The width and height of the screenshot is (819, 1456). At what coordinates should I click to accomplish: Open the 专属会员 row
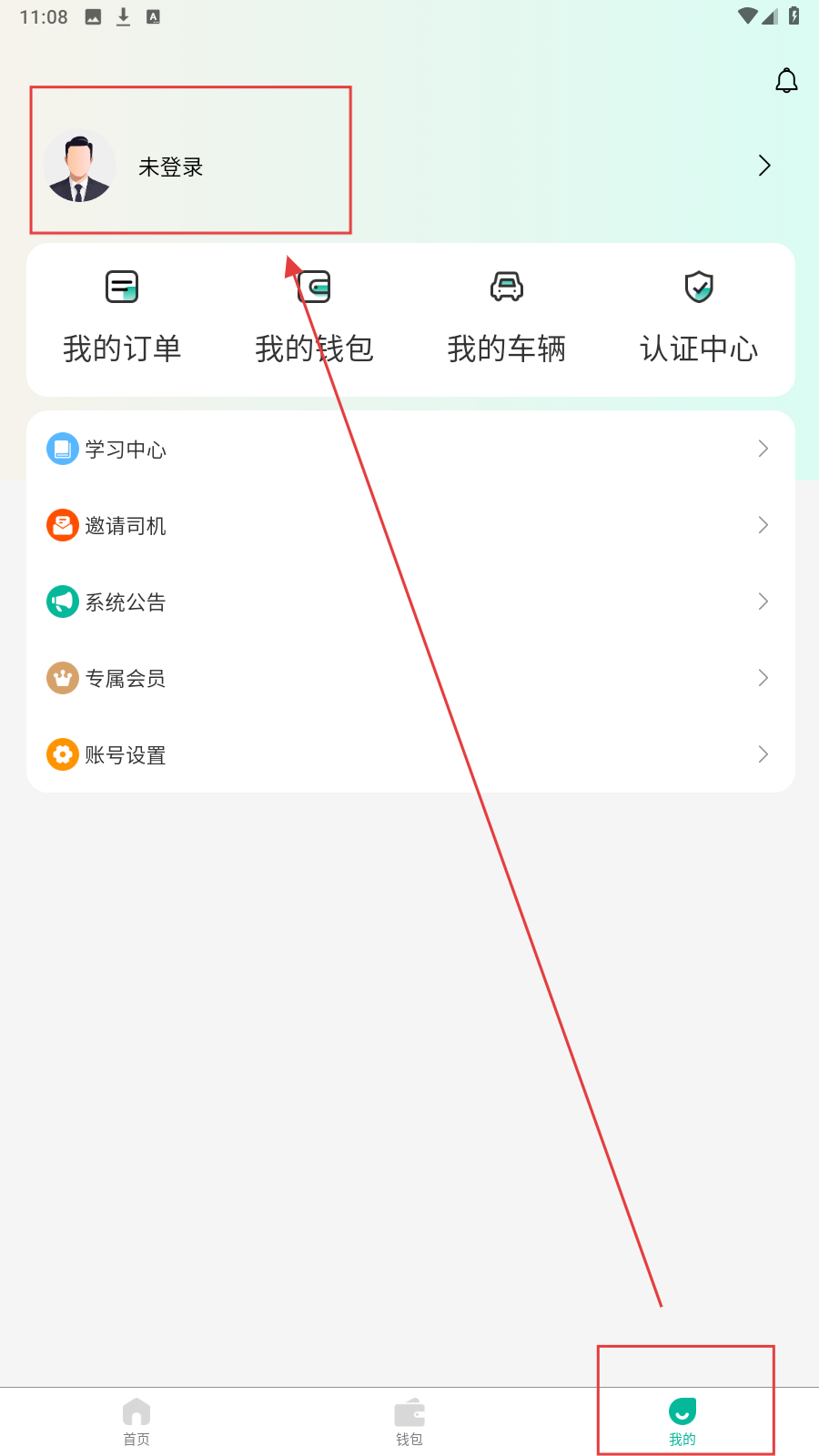409,678
